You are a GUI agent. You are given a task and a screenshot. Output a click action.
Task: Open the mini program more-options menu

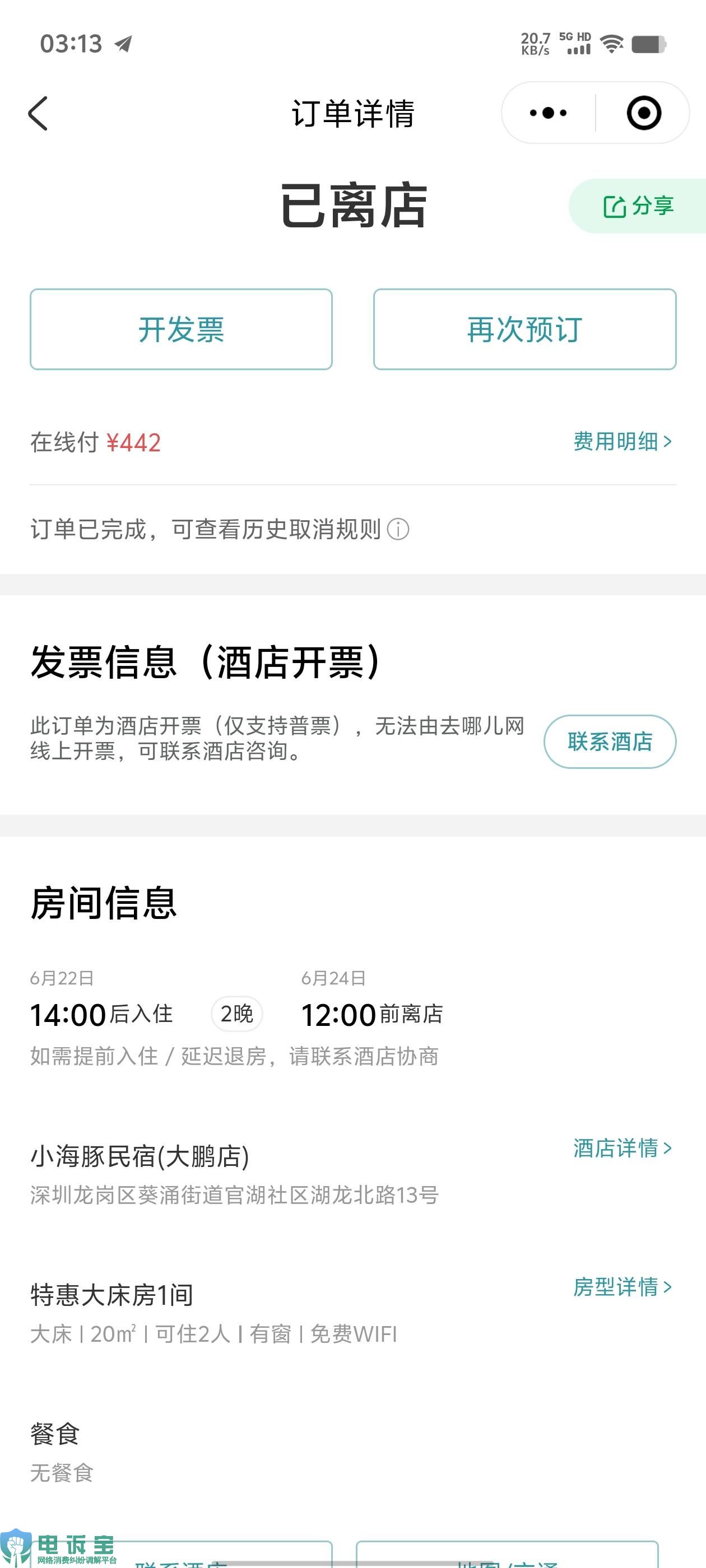[x=548, y=113]
